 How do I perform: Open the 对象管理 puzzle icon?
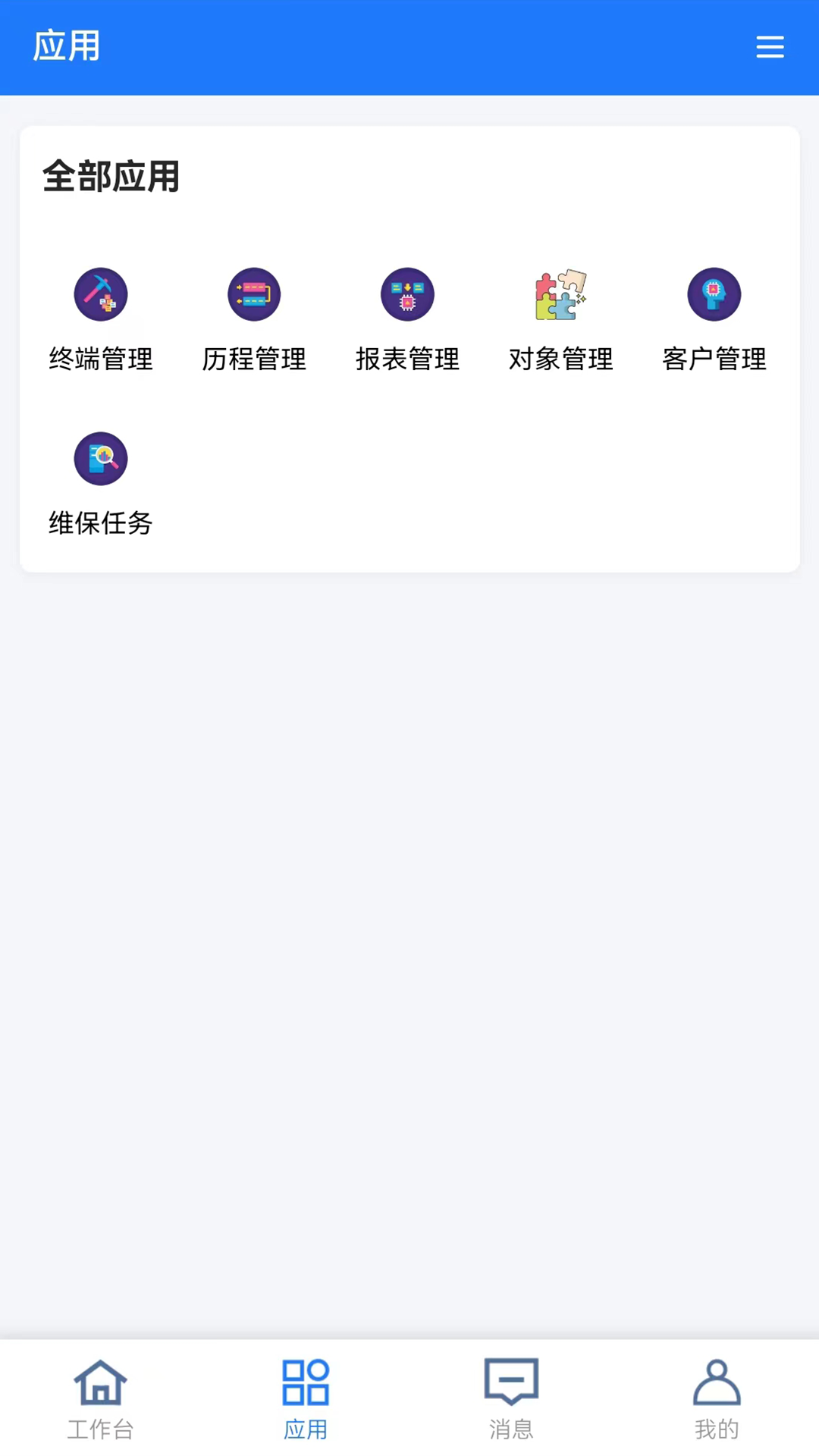tap(560, 294)
